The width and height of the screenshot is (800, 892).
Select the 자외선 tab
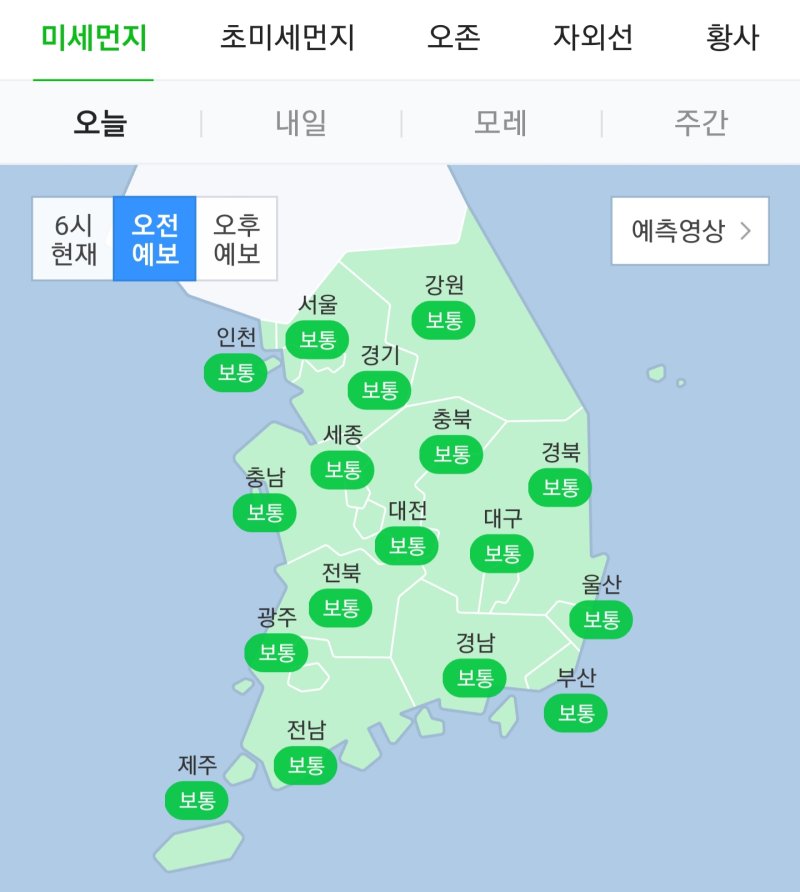click(x=592, y=39)
